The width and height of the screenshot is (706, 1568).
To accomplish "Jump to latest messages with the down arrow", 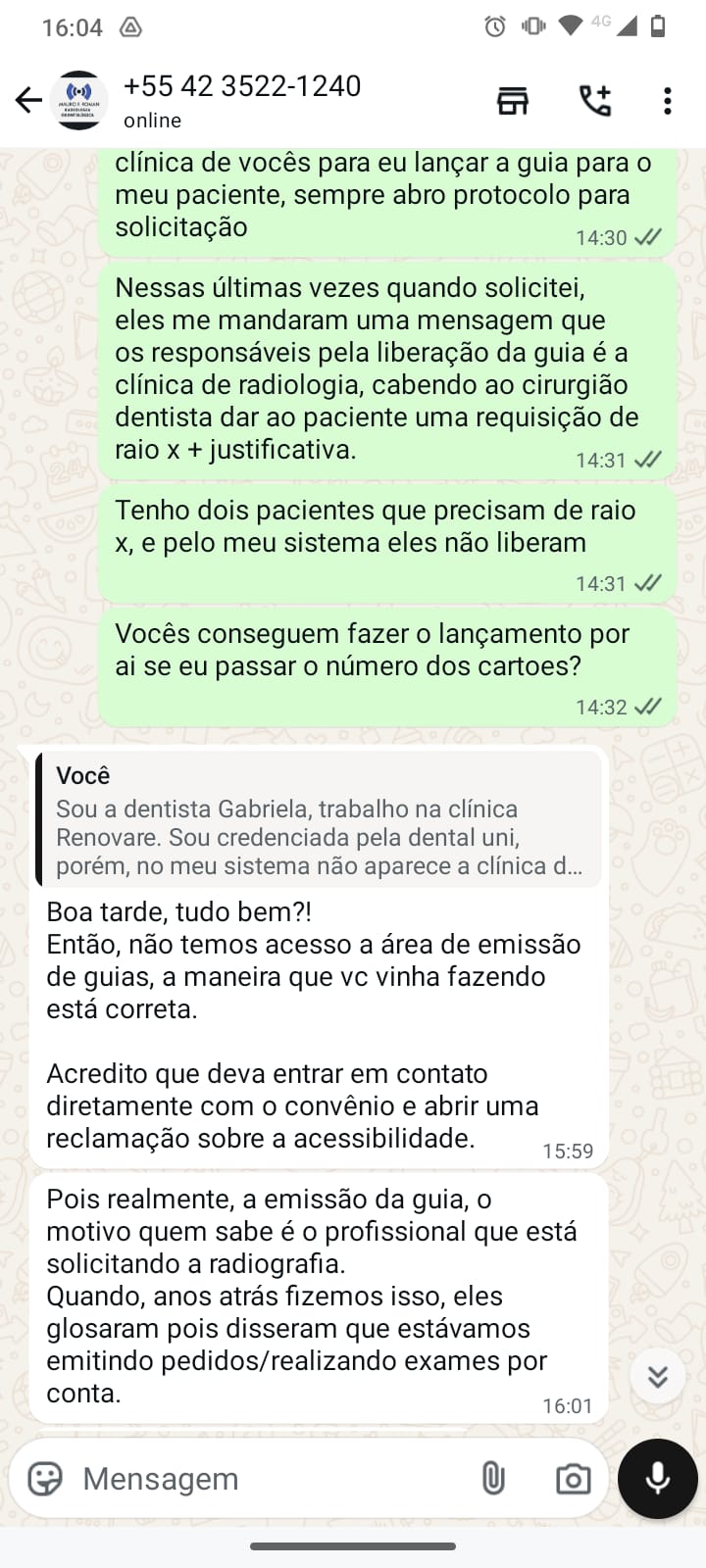I will (657, 1376).
